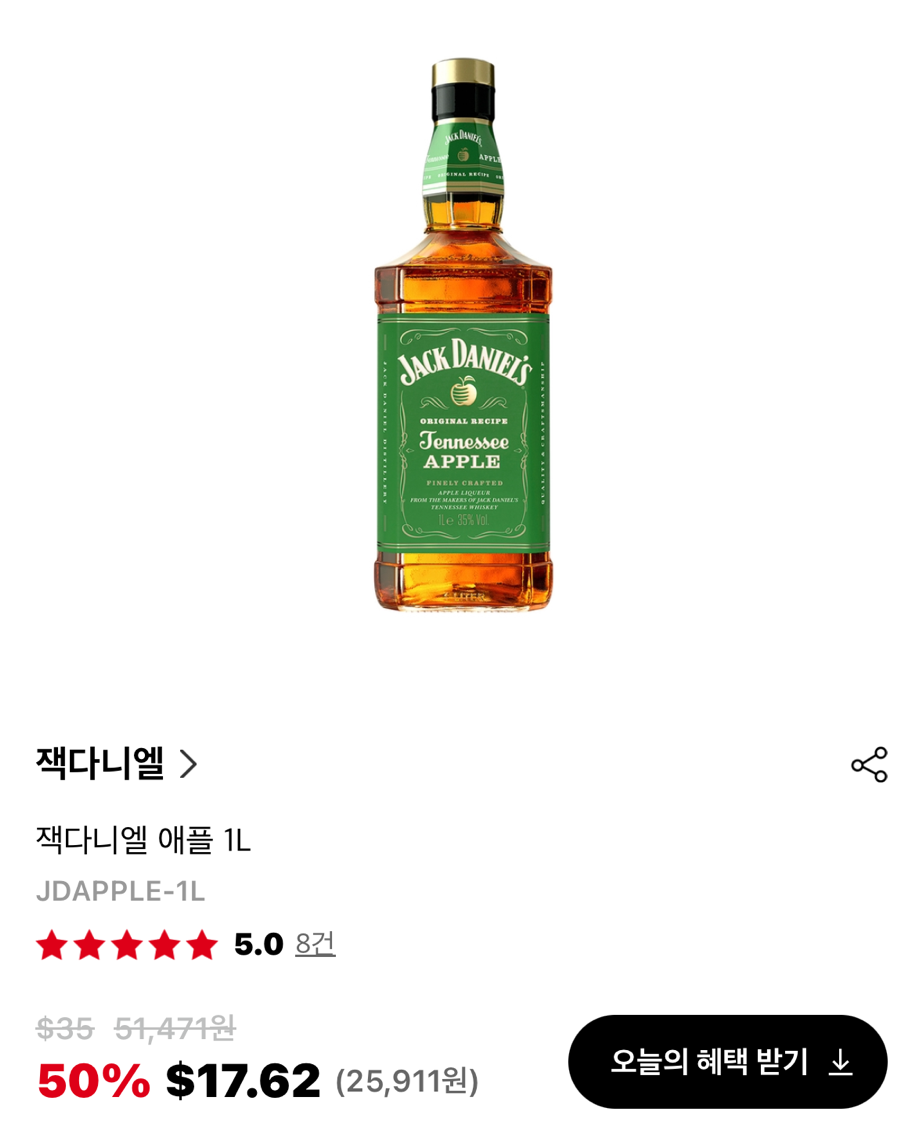Share this Jack Daniel's Apple product
The width and height of the screenshot is (919, 1146).
[x=869, y=764]
